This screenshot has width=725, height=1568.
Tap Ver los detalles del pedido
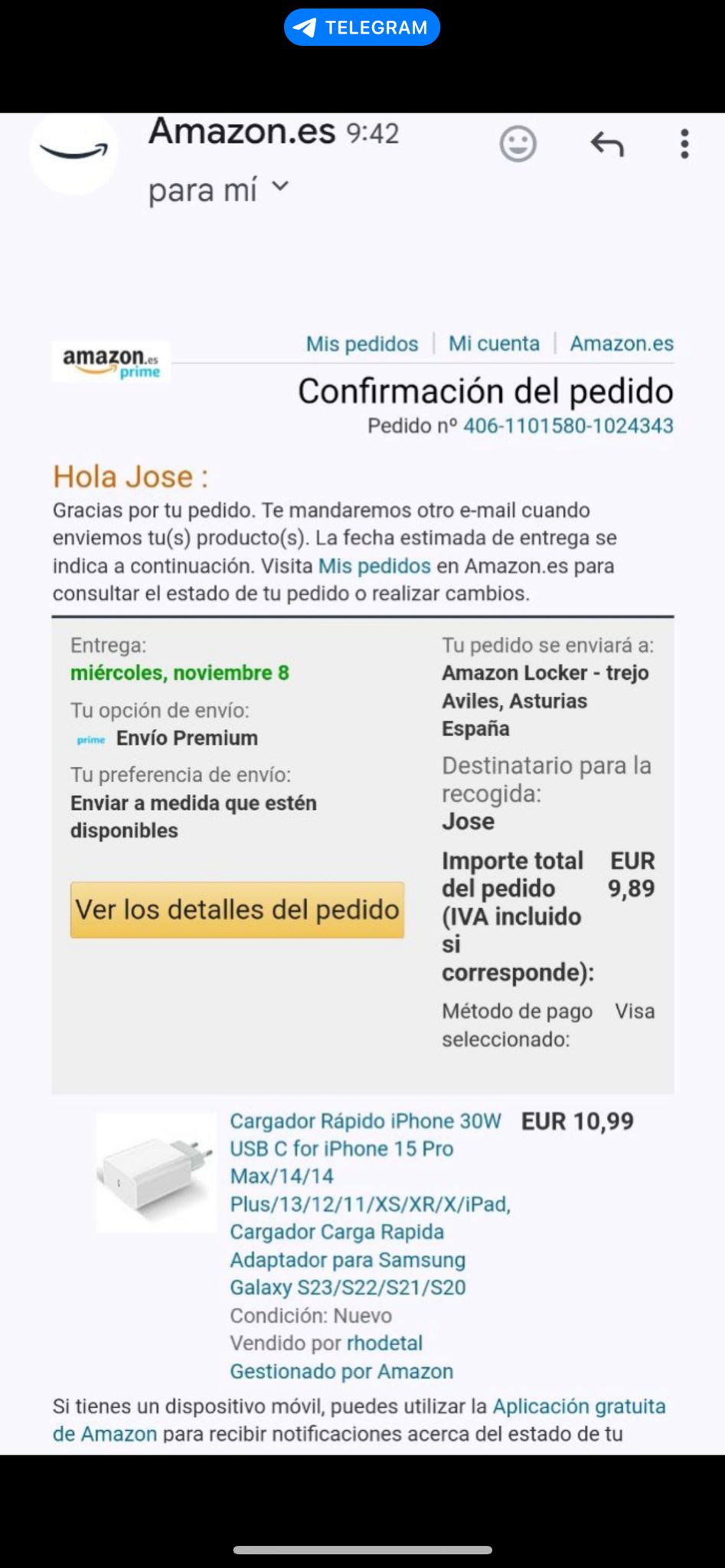237,910
